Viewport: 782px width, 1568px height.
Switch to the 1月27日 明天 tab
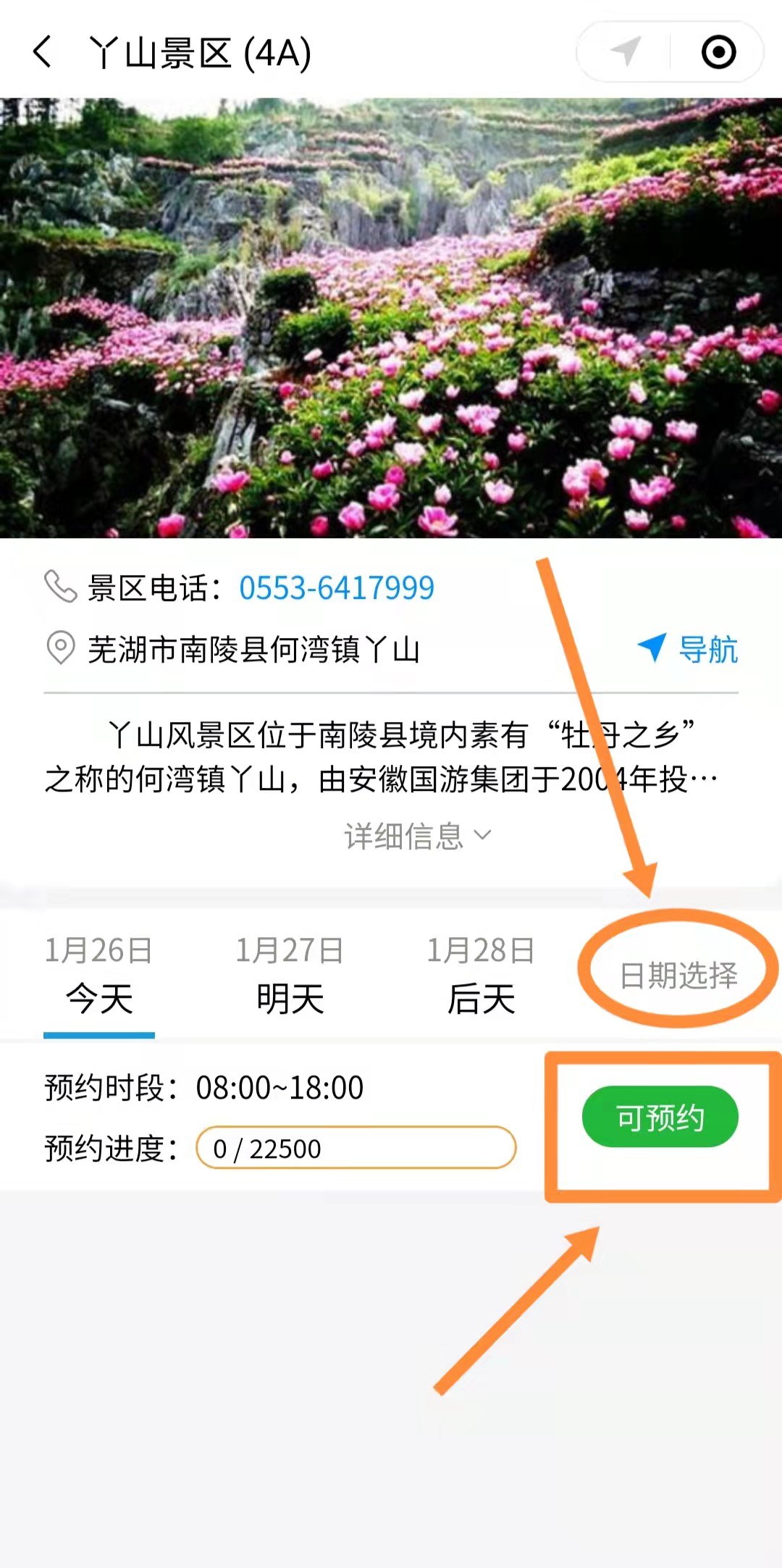click(x=290, y=975)
